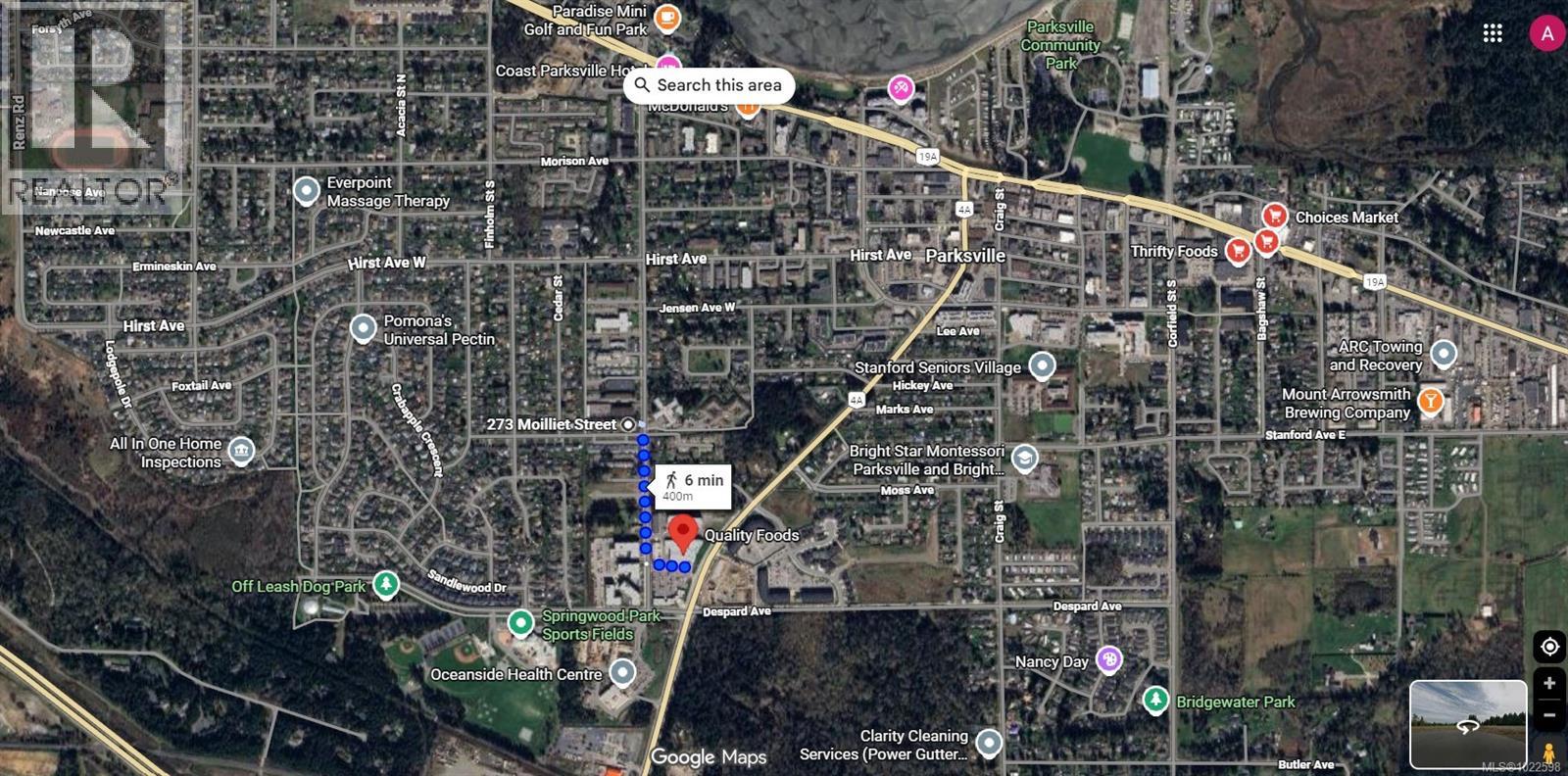Zoom out of the map
Image resolution: width=1568 pixels, height=776 pixels.
[1549, 715]
